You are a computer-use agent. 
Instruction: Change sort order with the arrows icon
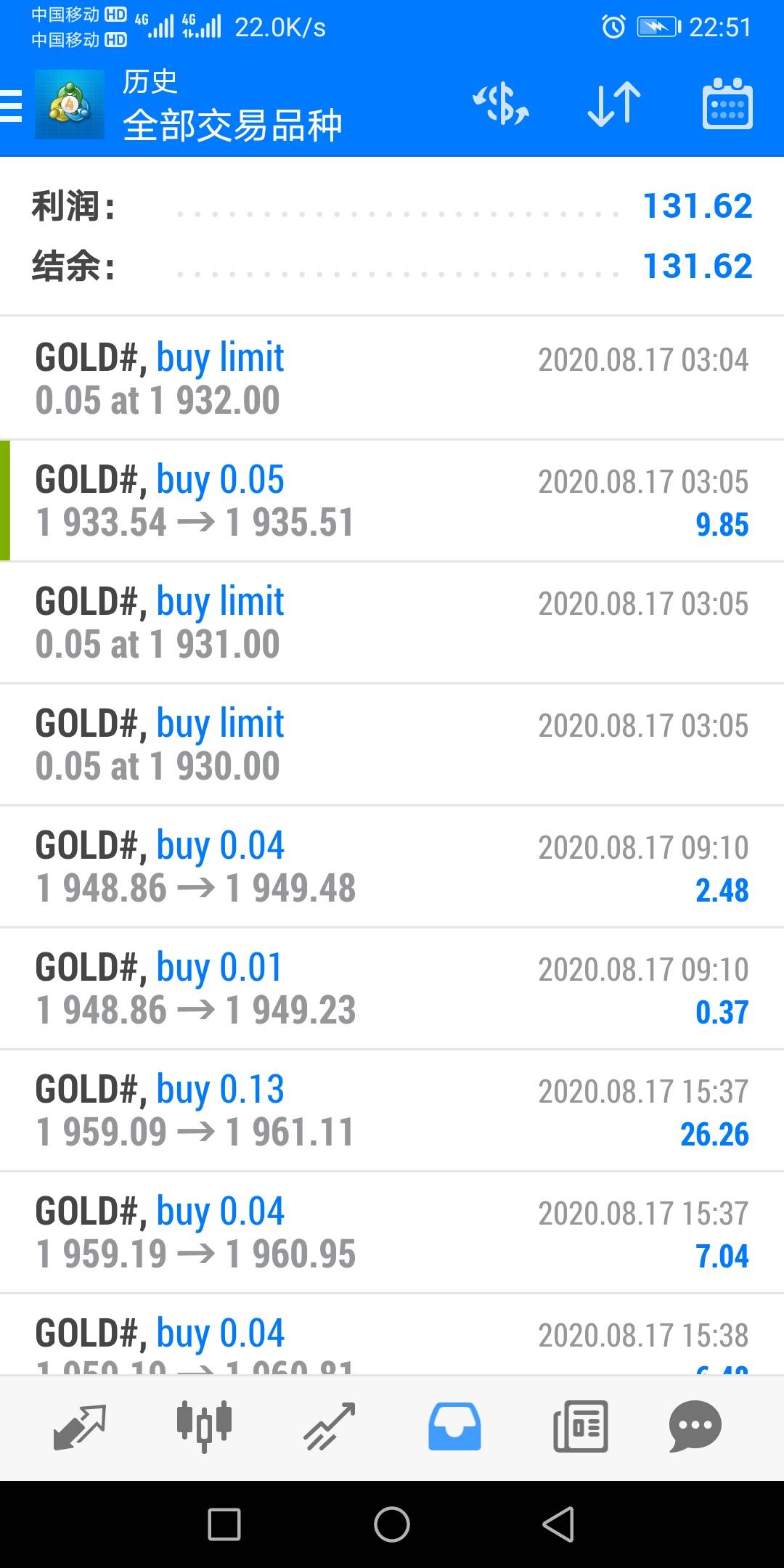pyautogui.click(x=614, y=104)
